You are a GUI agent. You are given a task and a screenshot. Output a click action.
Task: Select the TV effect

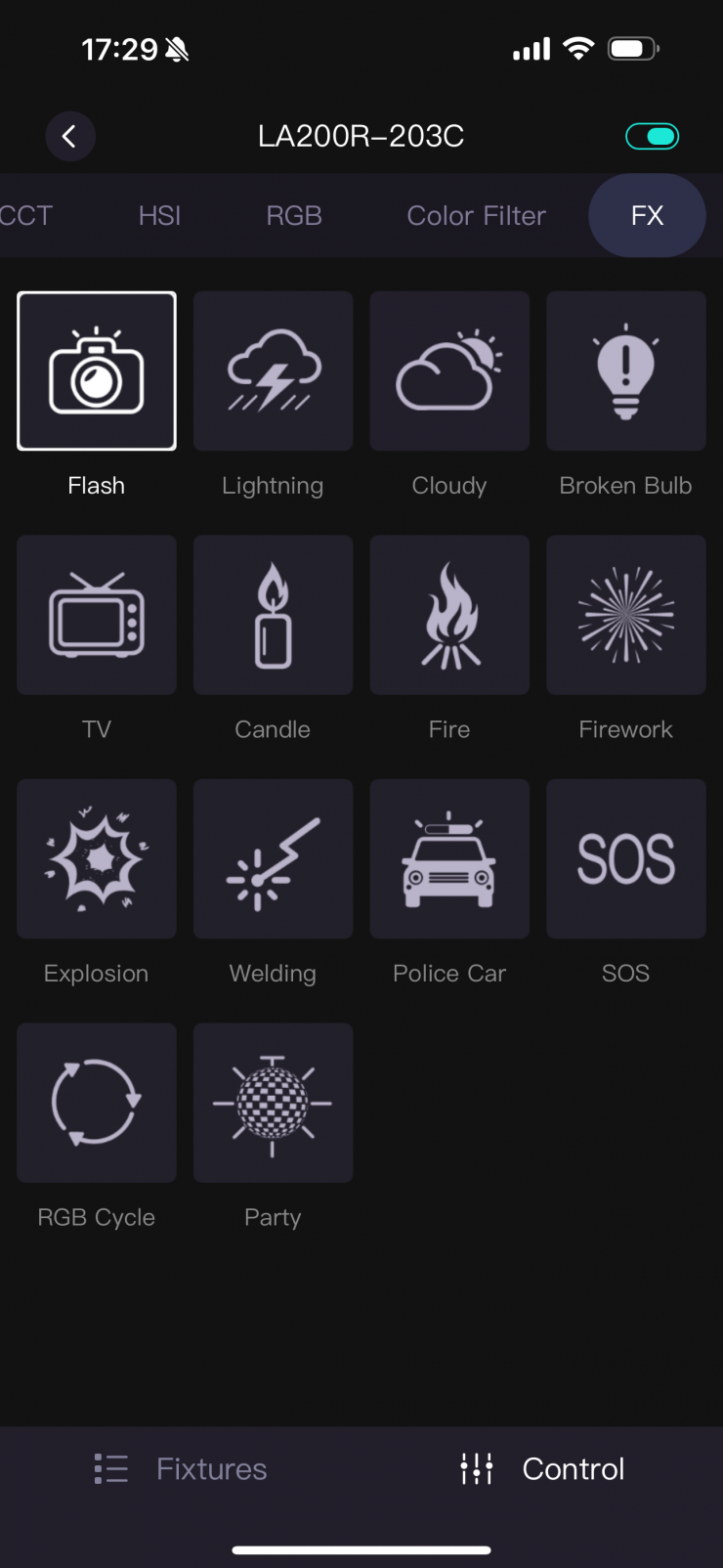(97, 615)
